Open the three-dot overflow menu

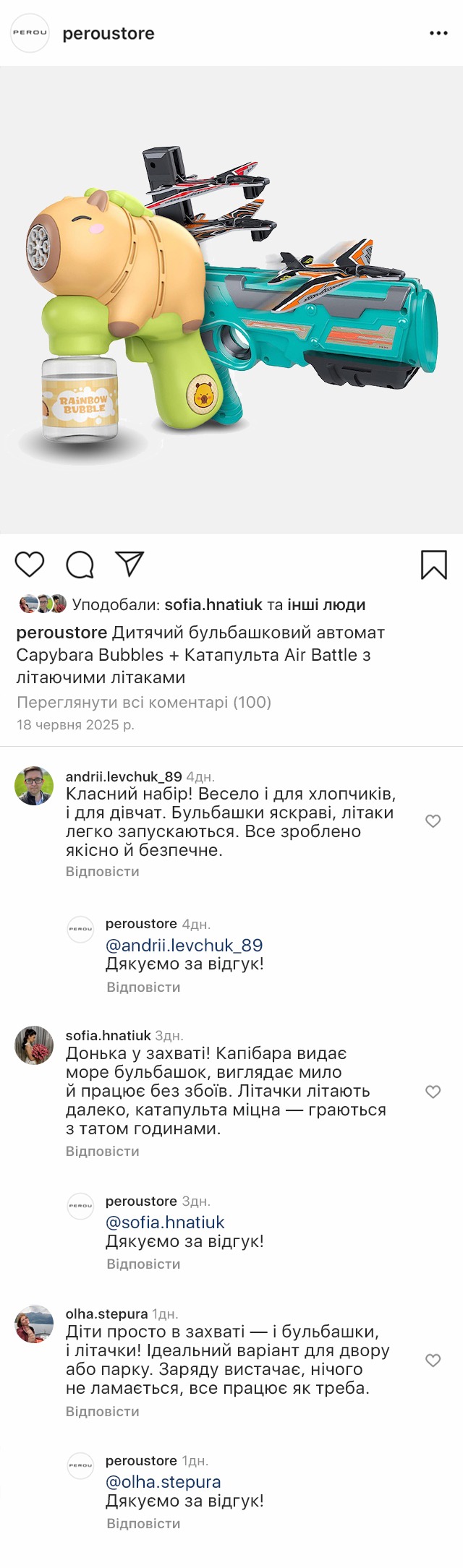[x=438, y=33]
